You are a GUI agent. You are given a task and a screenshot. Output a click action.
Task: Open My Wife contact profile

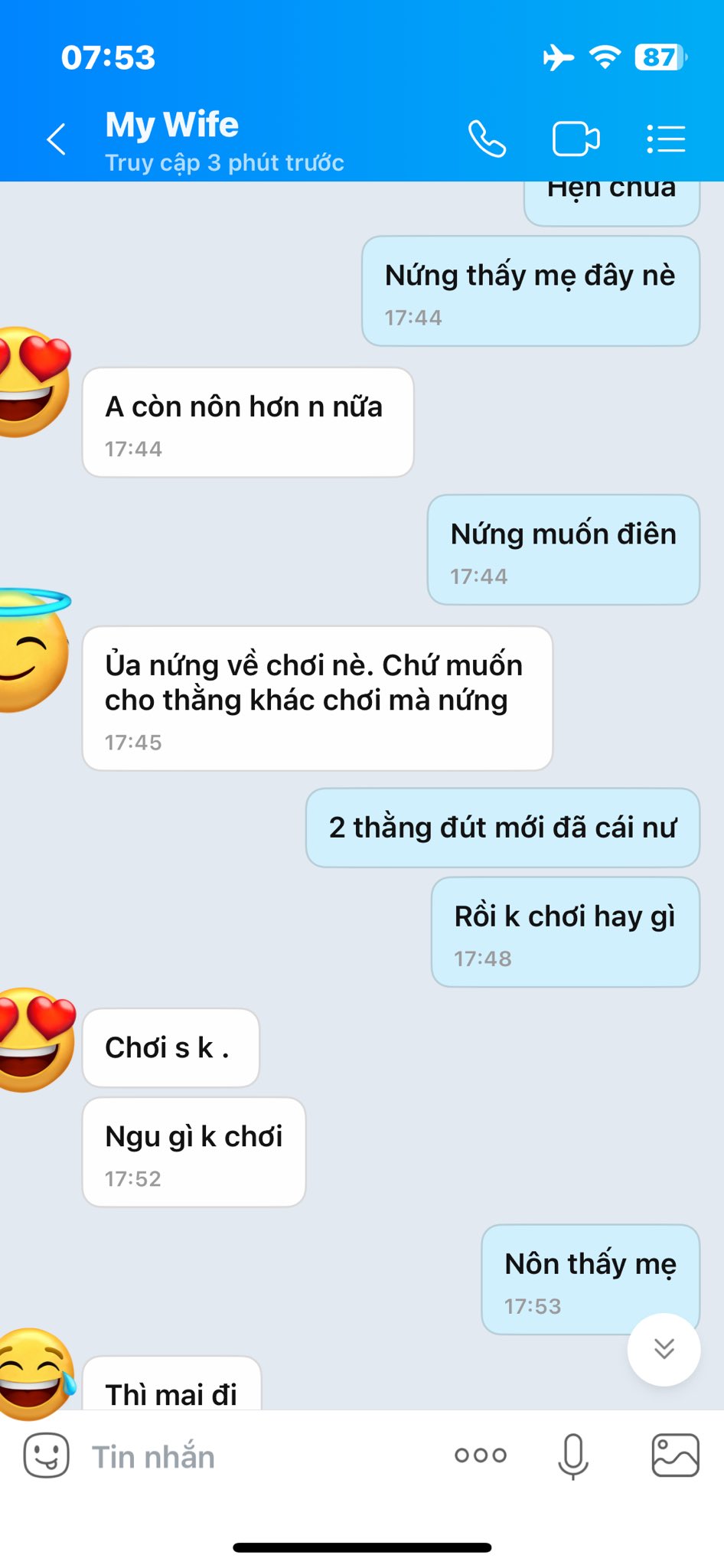tap(172, 126)
